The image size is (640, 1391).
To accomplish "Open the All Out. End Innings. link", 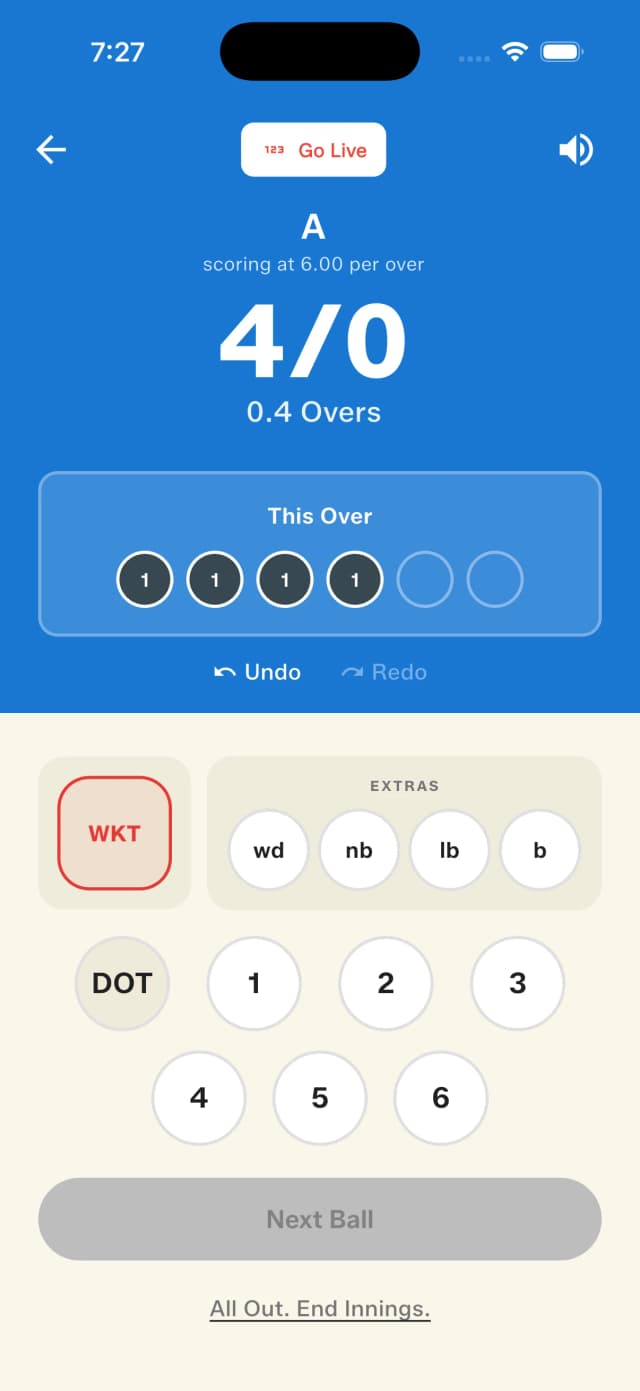I will 320,1308.
